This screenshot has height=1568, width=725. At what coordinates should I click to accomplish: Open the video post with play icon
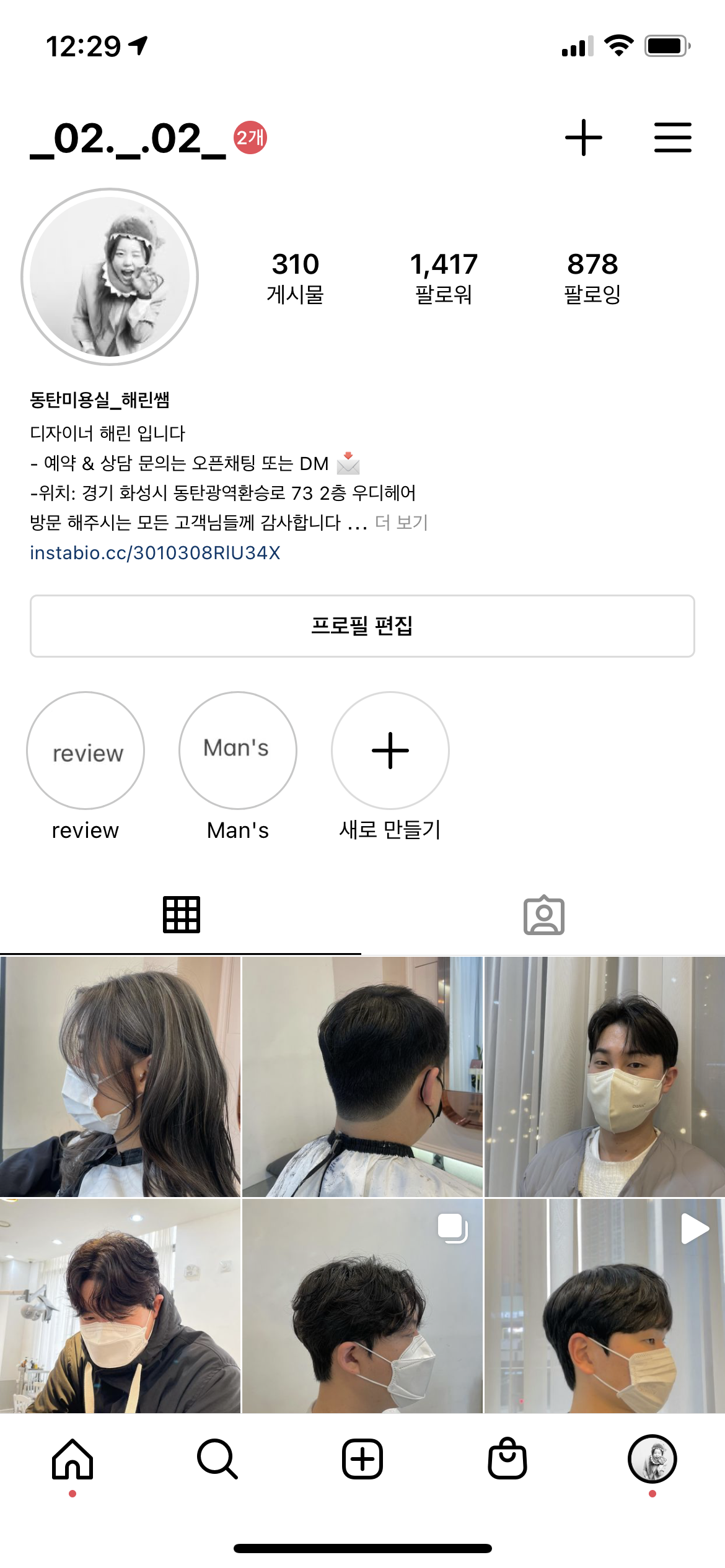point(604,1306)
